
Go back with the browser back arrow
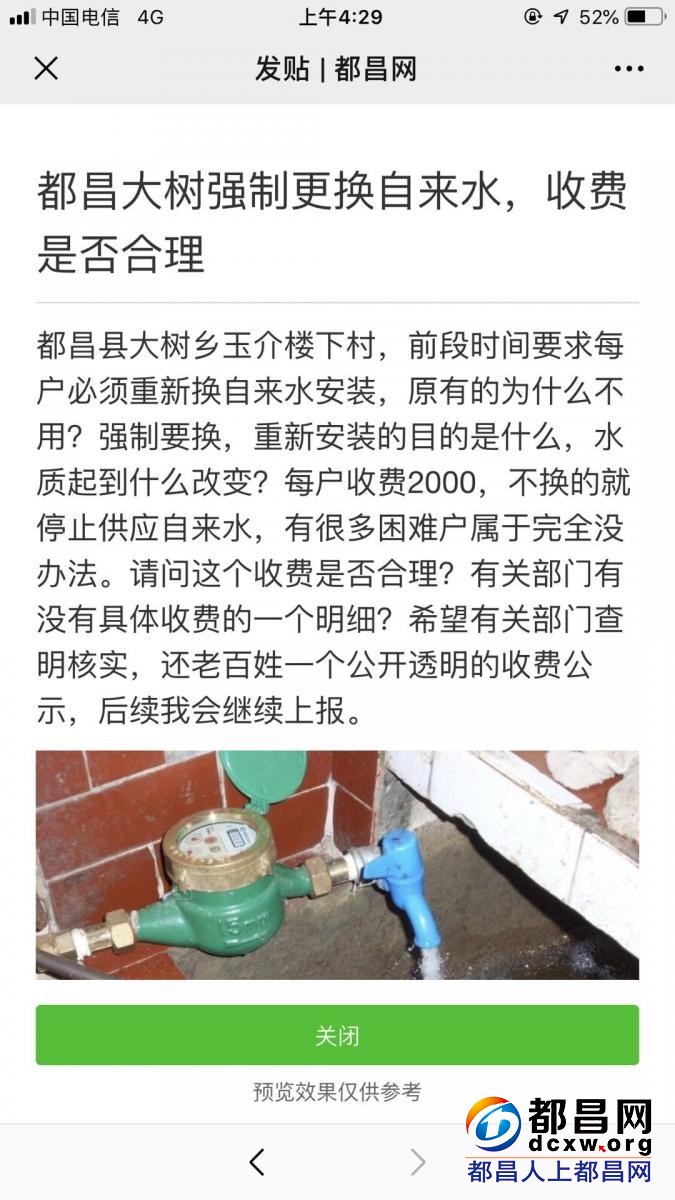pos(257,1162)
